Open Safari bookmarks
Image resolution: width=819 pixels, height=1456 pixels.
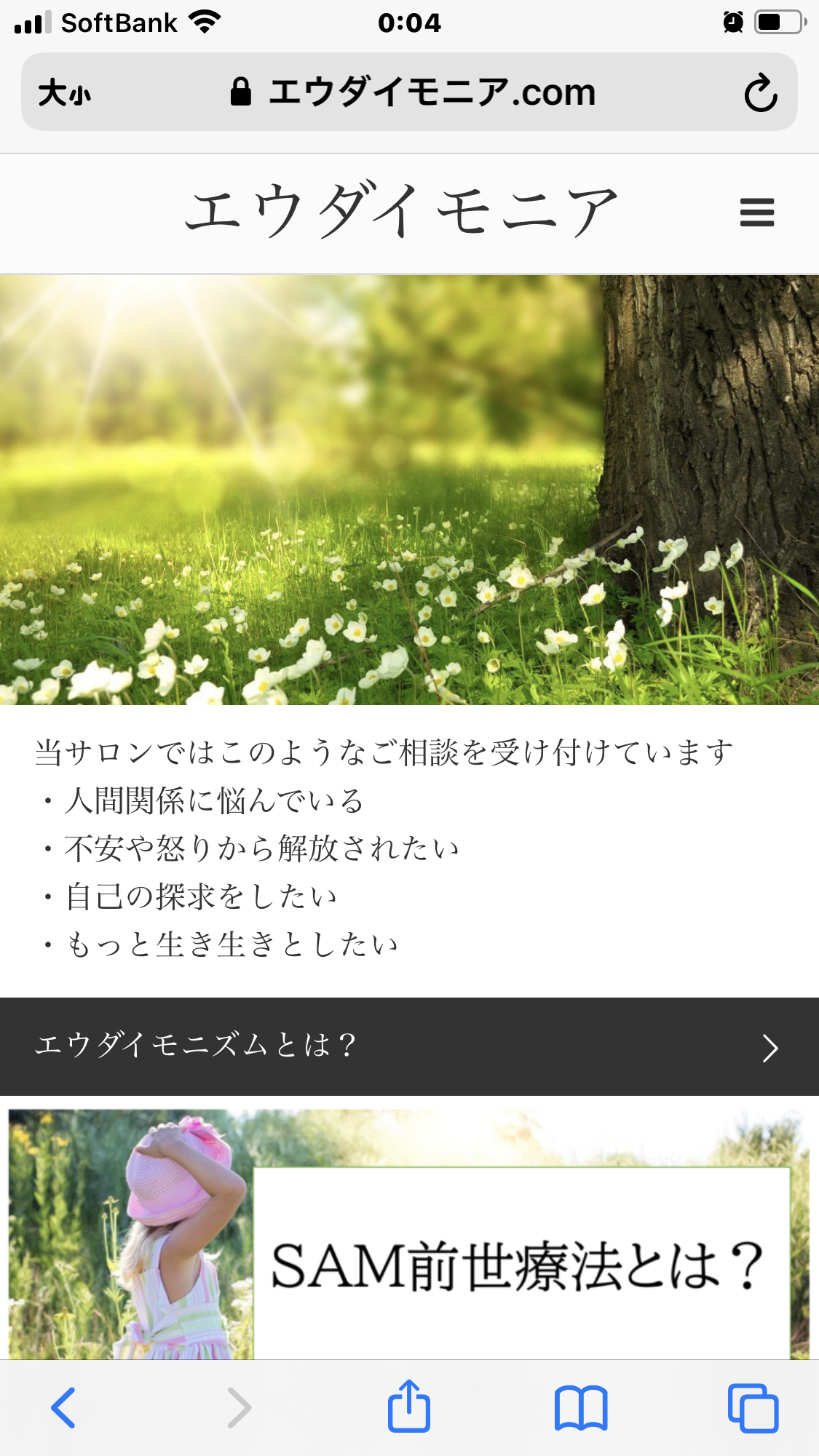coord(580,1408)
